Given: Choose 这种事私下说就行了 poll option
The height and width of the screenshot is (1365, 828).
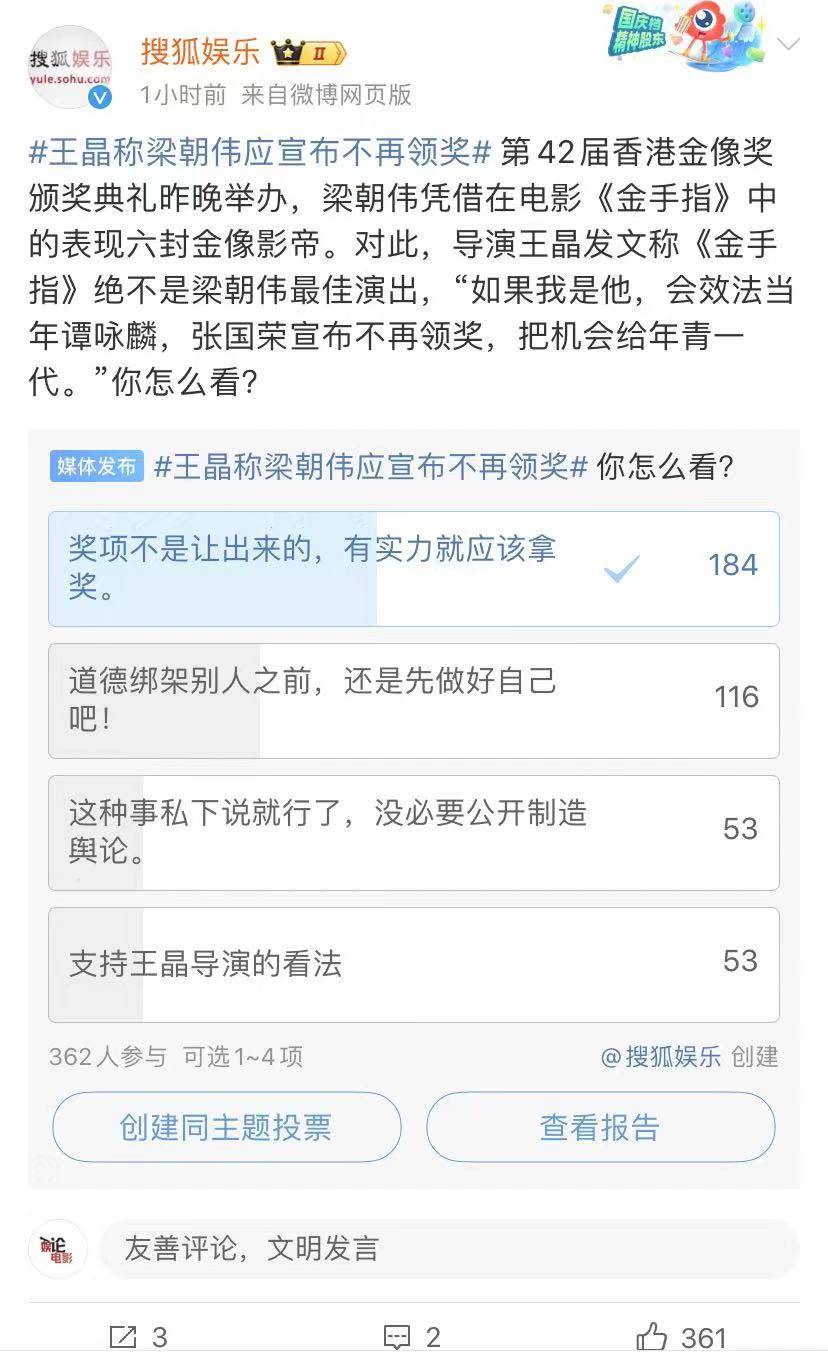Looking at the screenshot, I should click(413, 832).
